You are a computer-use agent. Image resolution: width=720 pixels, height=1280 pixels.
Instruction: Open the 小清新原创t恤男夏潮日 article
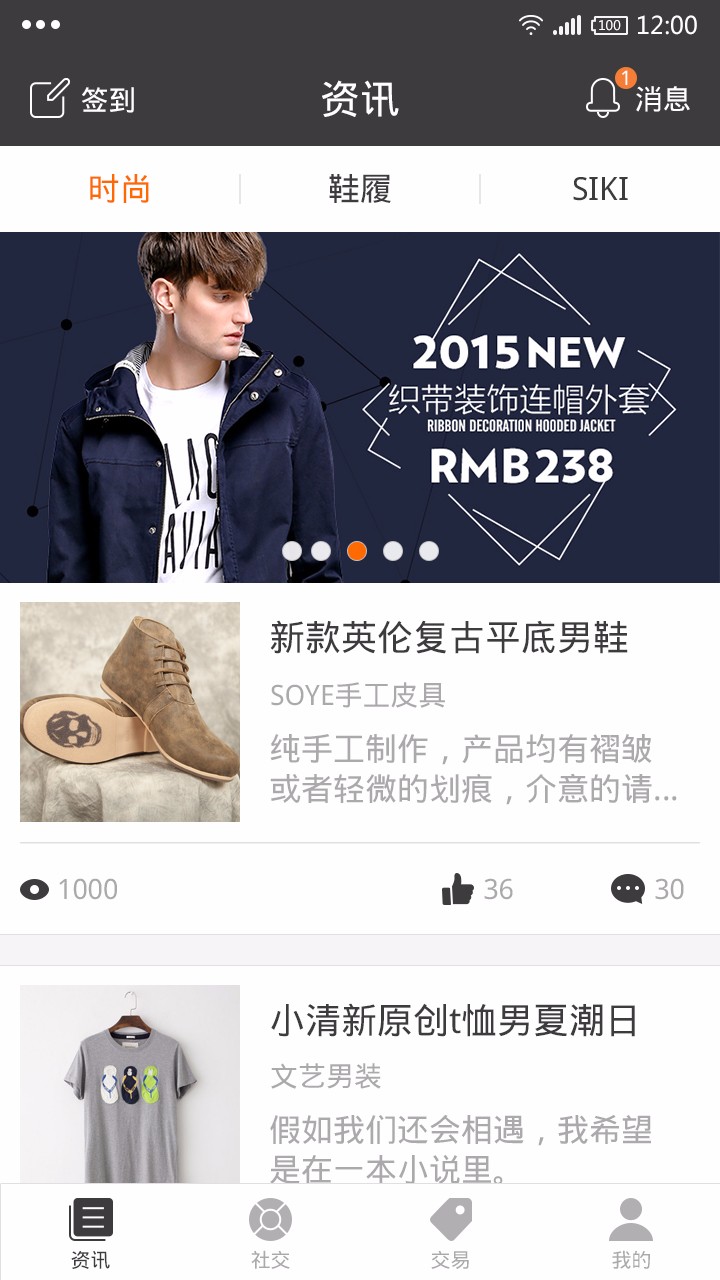pyautogui.click(x=453, y=1021)
